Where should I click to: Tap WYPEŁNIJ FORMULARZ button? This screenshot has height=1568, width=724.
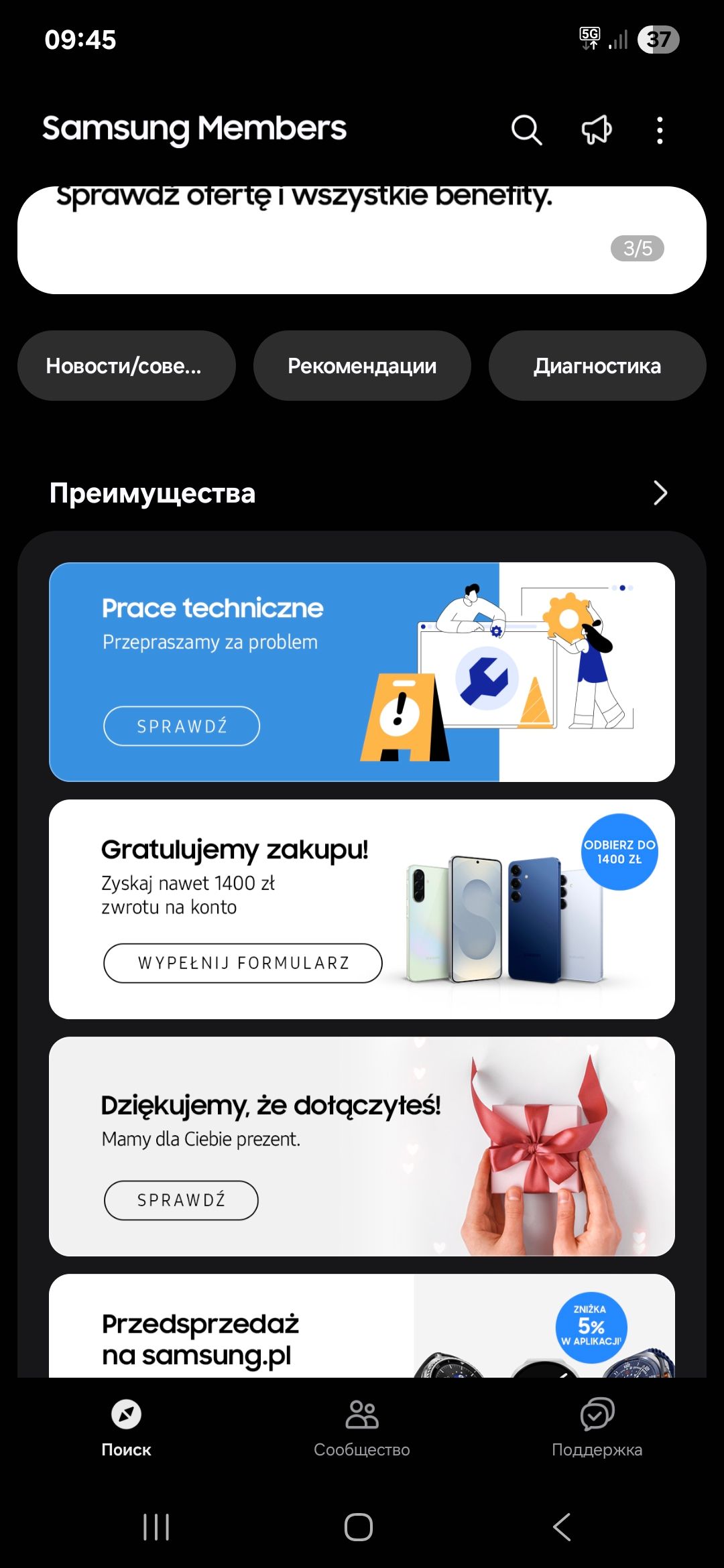(243, 963)
